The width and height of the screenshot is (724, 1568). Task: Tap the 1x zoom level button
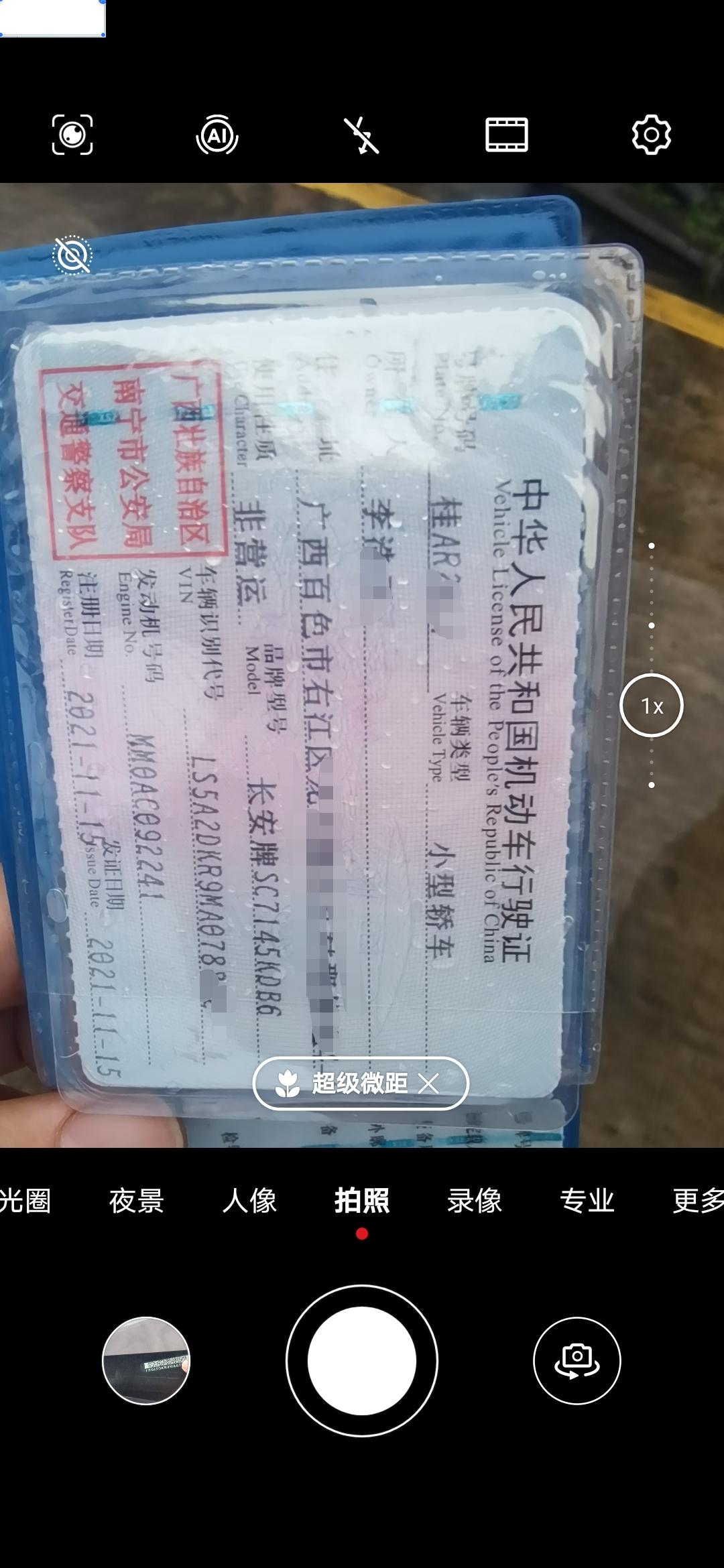[x=651, y=706]
